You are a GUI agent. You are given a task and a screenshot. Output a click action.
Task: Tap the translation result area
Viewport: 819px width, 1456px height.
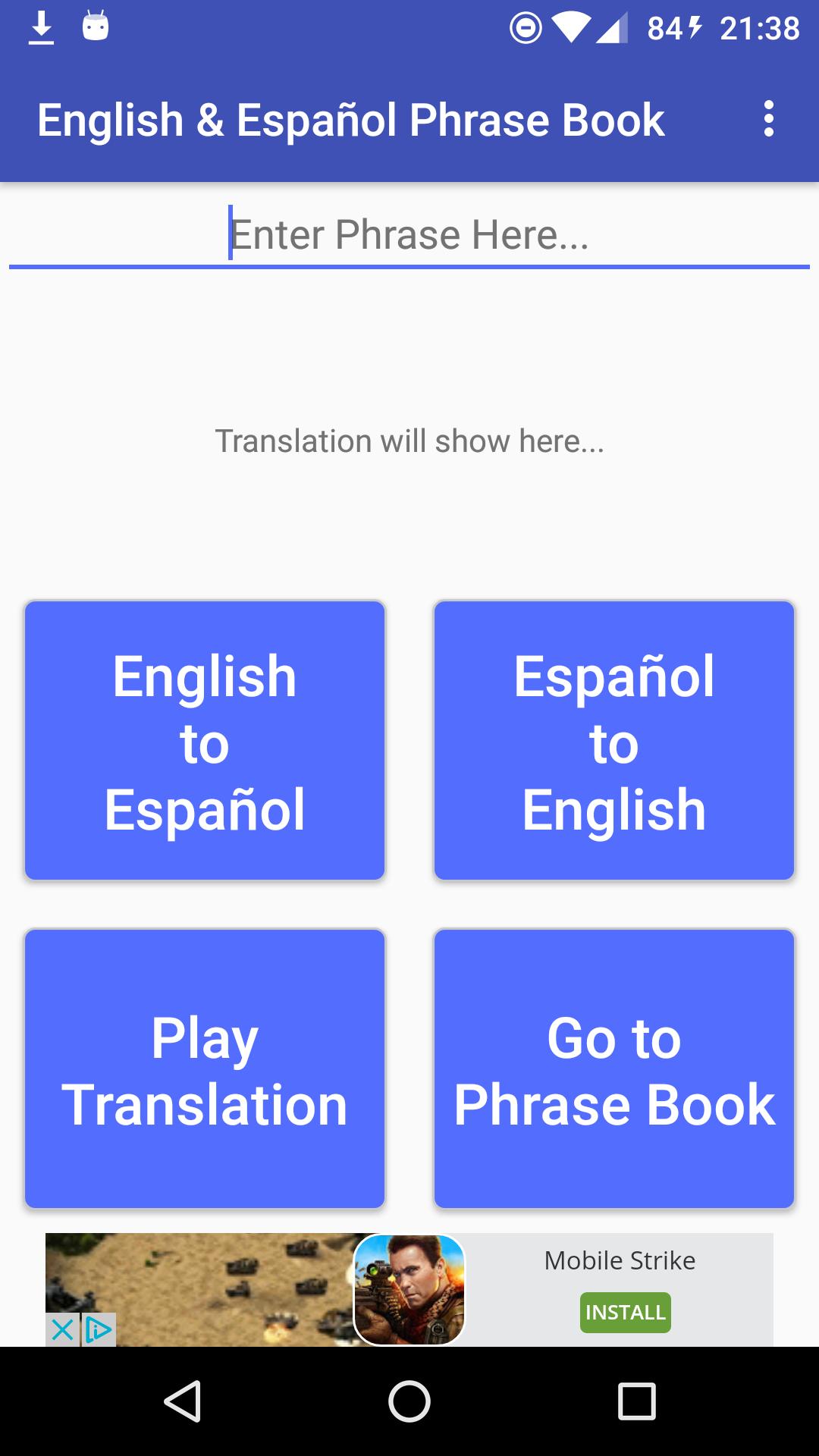[409, 441]
